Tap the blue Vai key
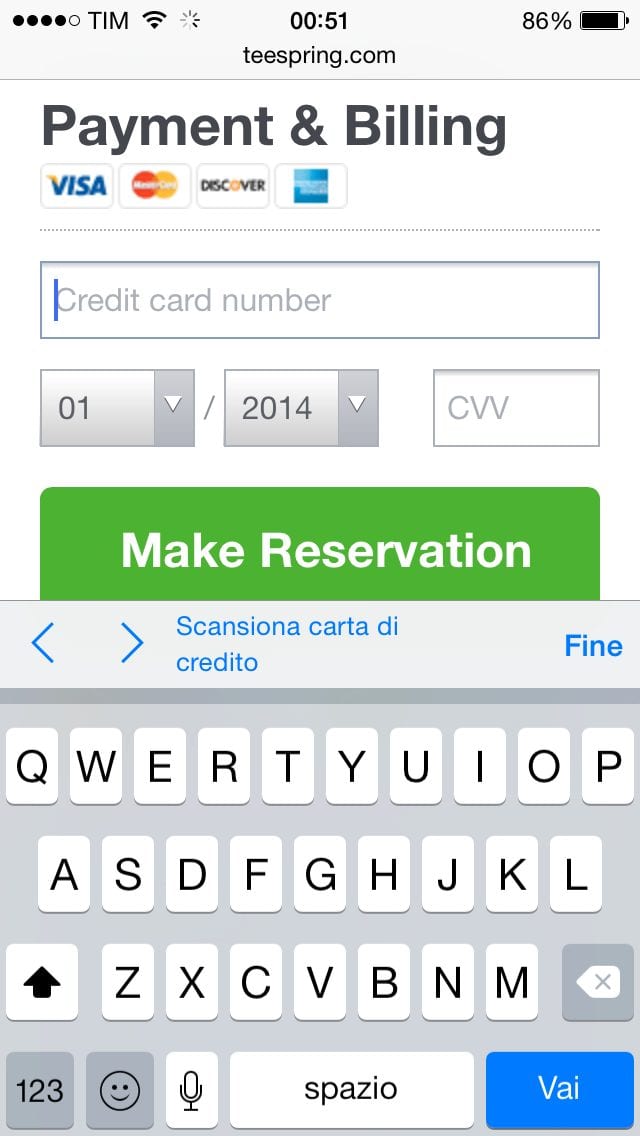 click(x=560, y=1090)
